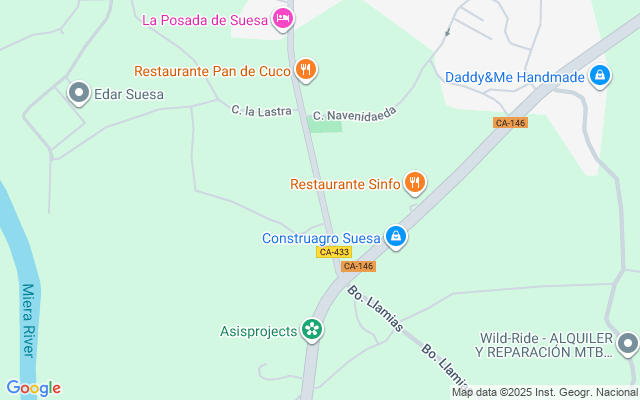Select Restaurante Pan de Cuco pin
Viewport: 640px width, 400px height.
coord(307,71)
